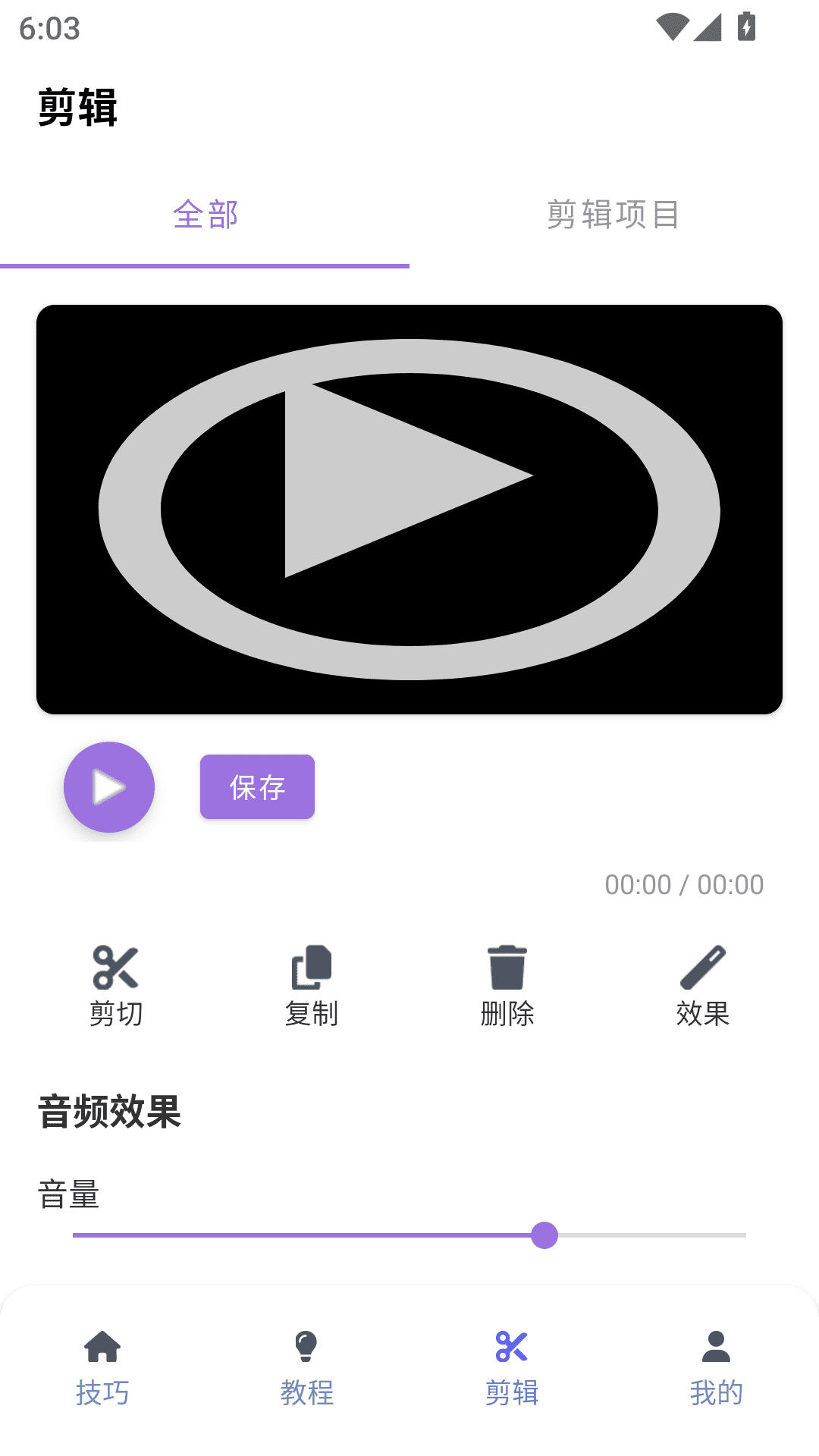The height and width of the screenshot is (1456, 819).
Task: Open the 教程 tutorials tab
Action: (x=307, y=1369)
